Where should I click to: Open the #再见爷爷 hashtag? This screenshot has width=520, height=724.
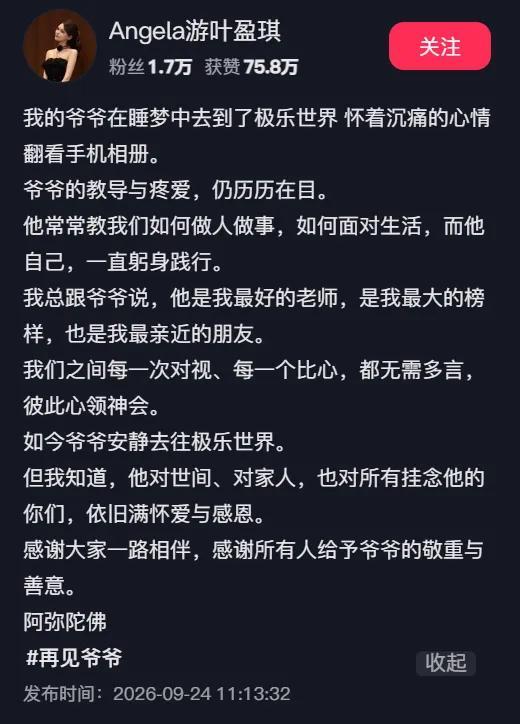(74, 658)
